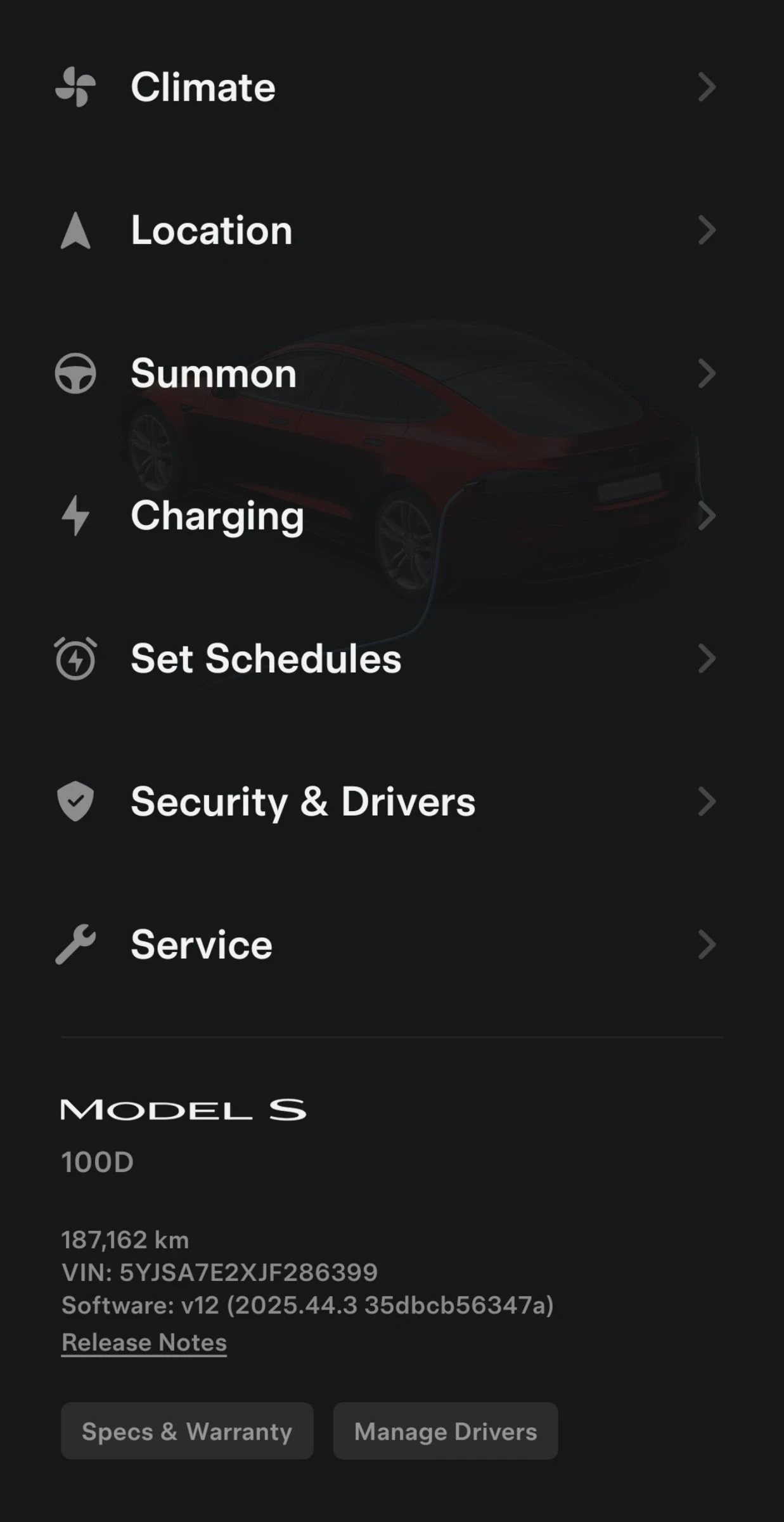
Task: Open Security & Drivers
Action: 302,802
